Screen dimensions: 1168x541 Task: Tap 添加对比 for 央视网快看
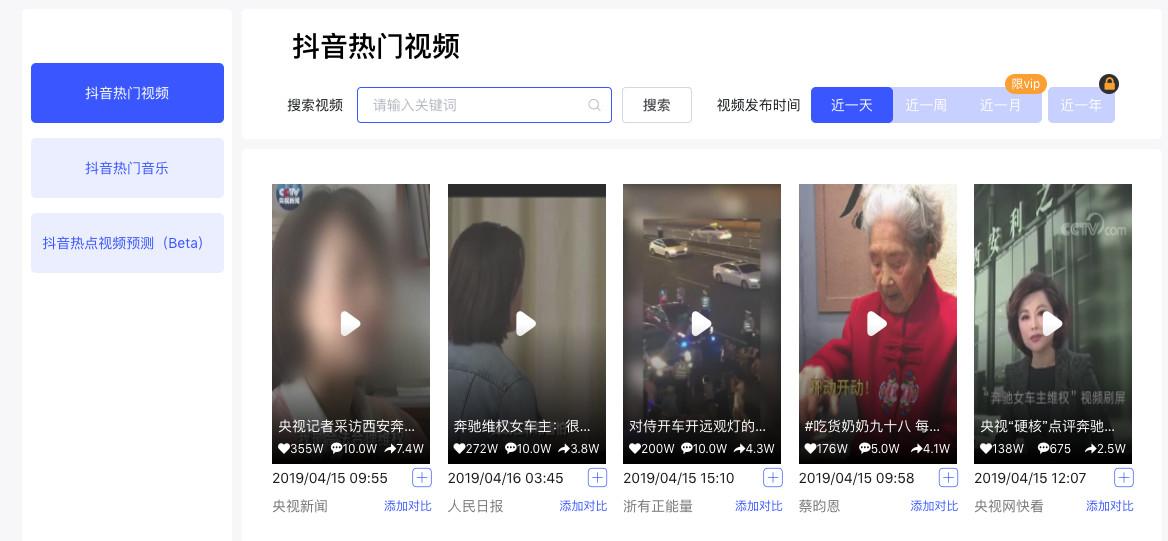(1110, 506)
